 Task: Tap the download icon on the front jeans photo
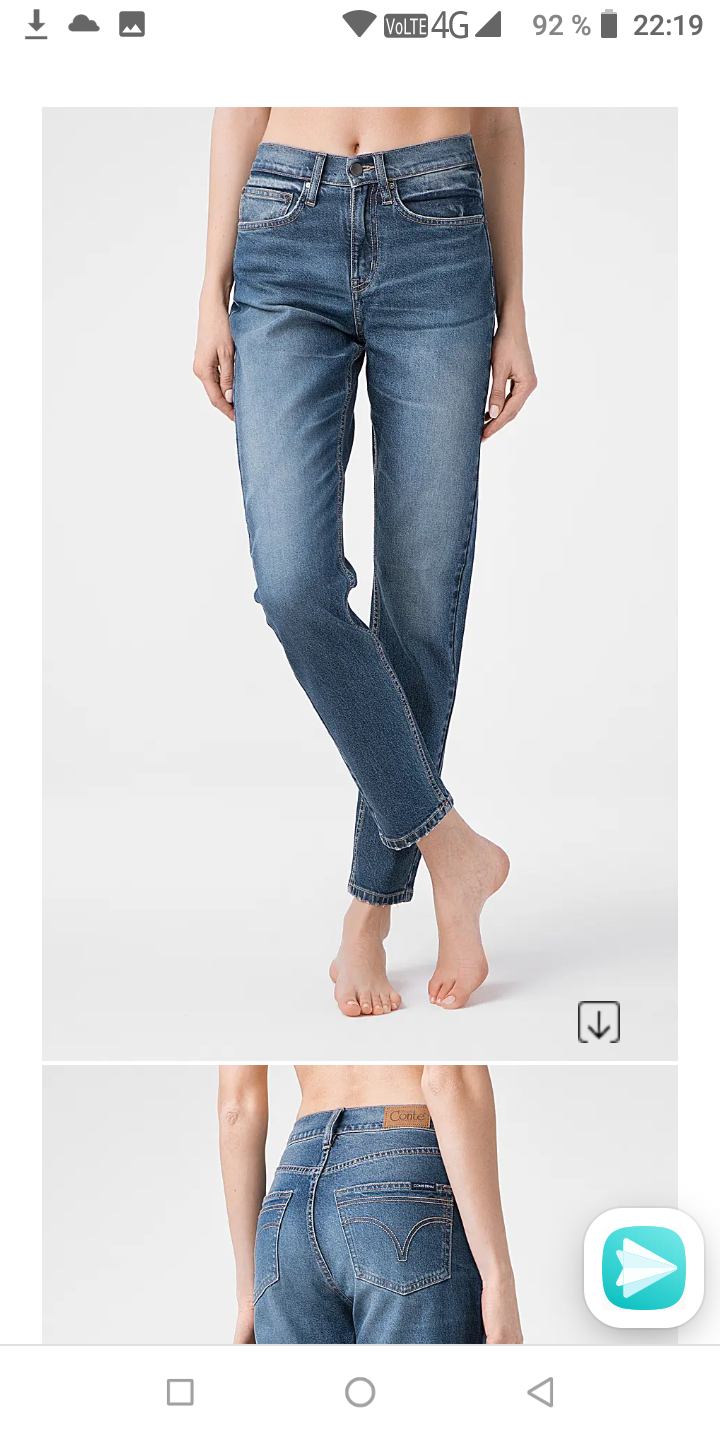point(599,1022)
